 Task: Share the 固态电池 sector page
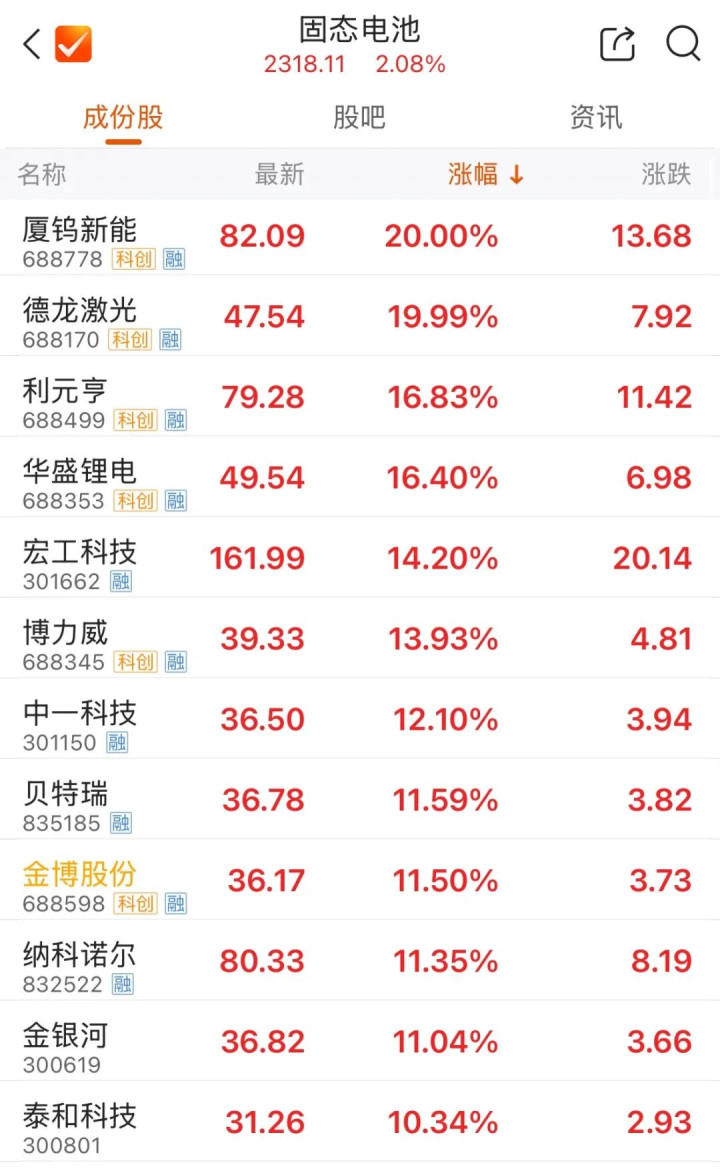click(617, 45)
